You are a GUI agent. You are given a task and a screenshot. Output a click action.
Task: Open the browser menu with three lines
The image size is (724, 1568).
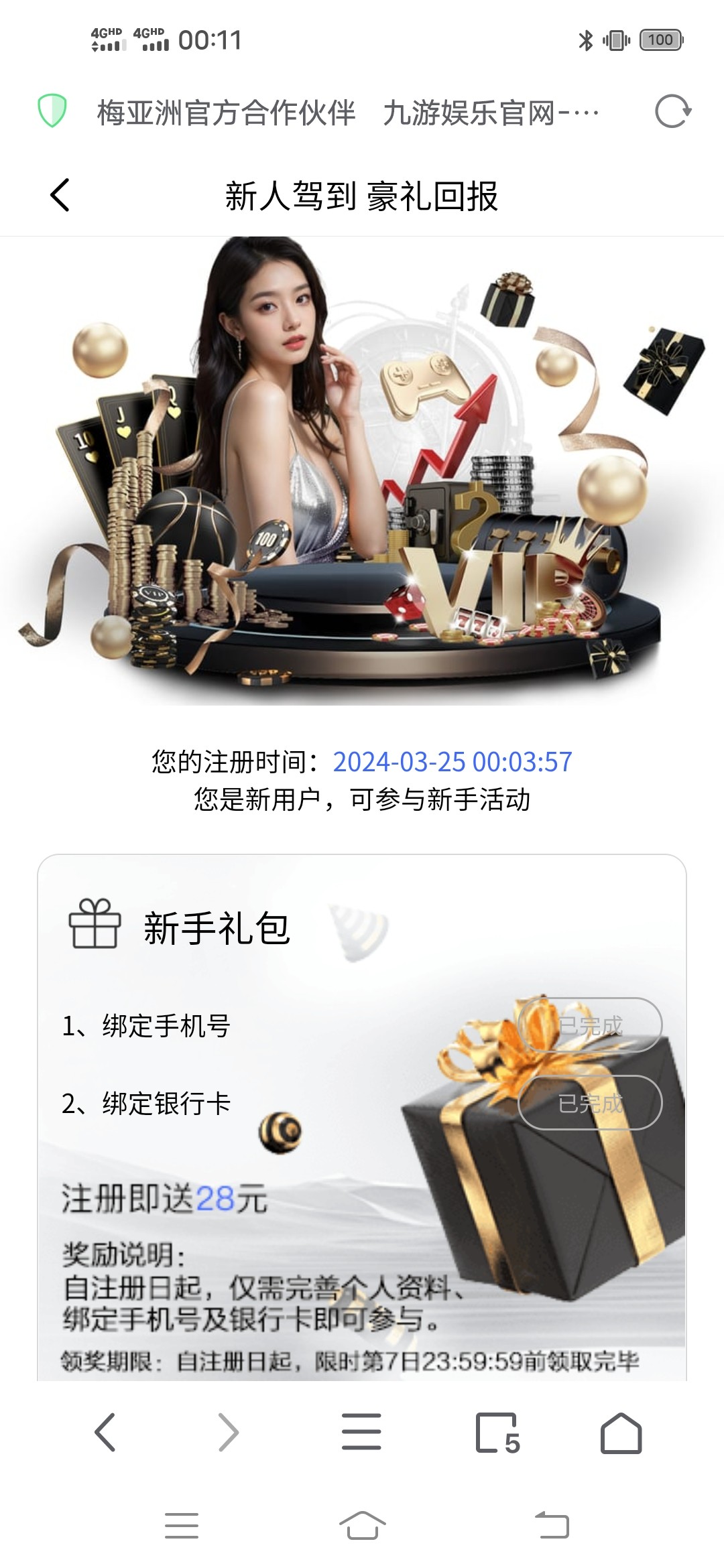click(x=361, y=1432)
